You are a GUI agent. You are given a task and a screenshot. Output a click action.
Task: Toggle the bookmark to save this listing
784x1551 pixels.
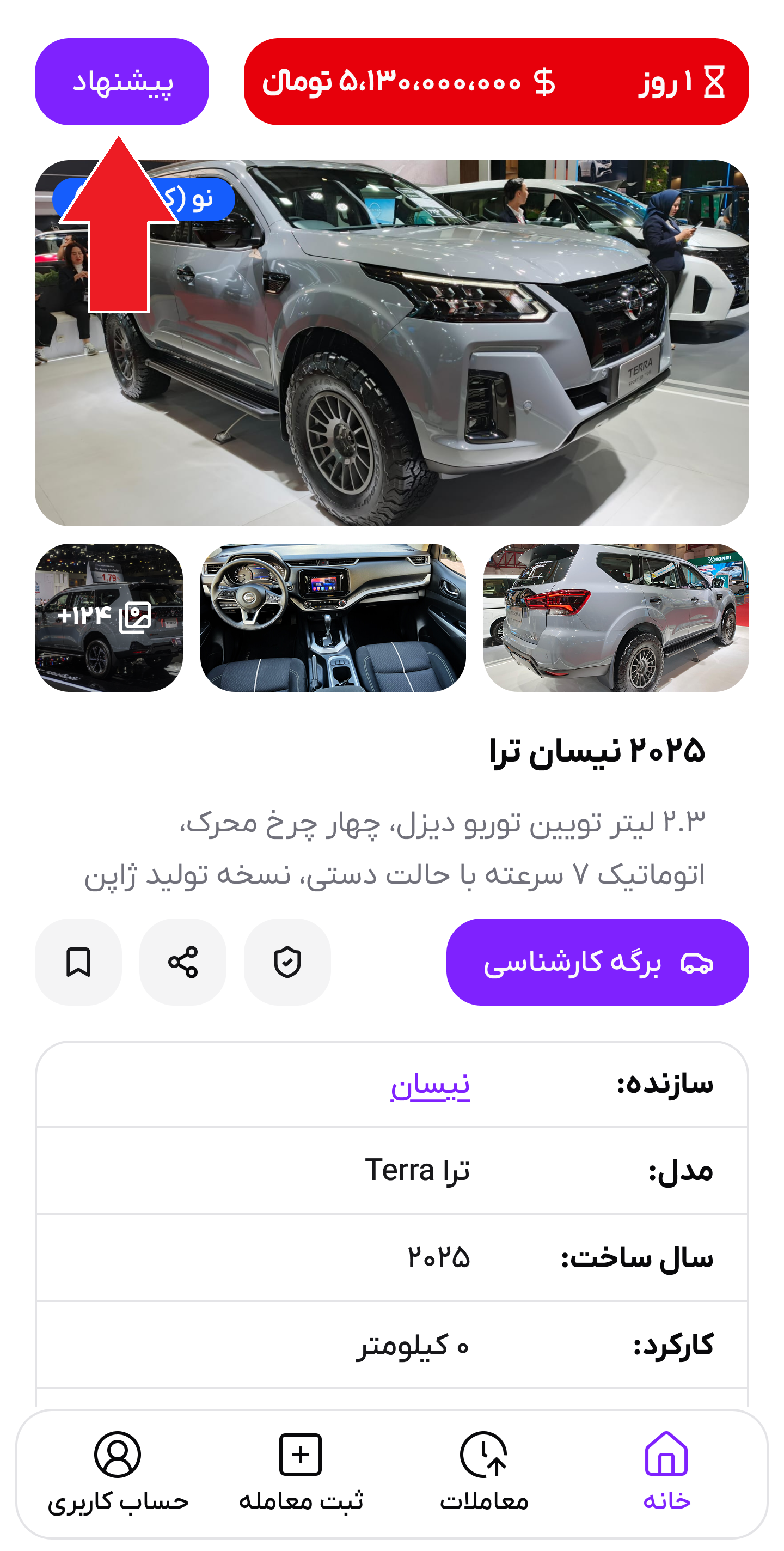79,962
